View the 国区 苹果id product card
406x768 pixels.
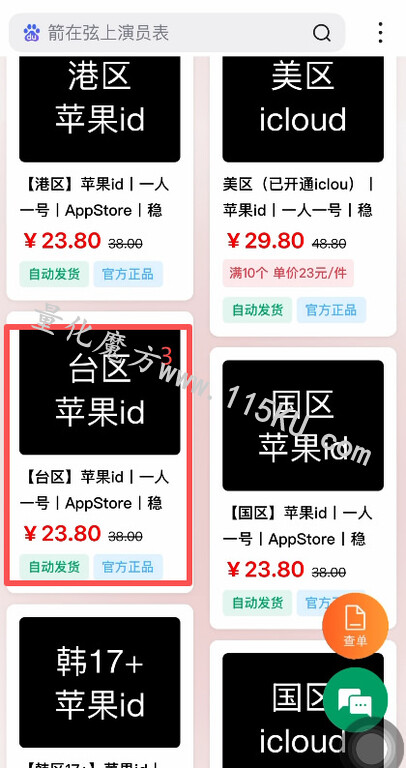[303, 488]
